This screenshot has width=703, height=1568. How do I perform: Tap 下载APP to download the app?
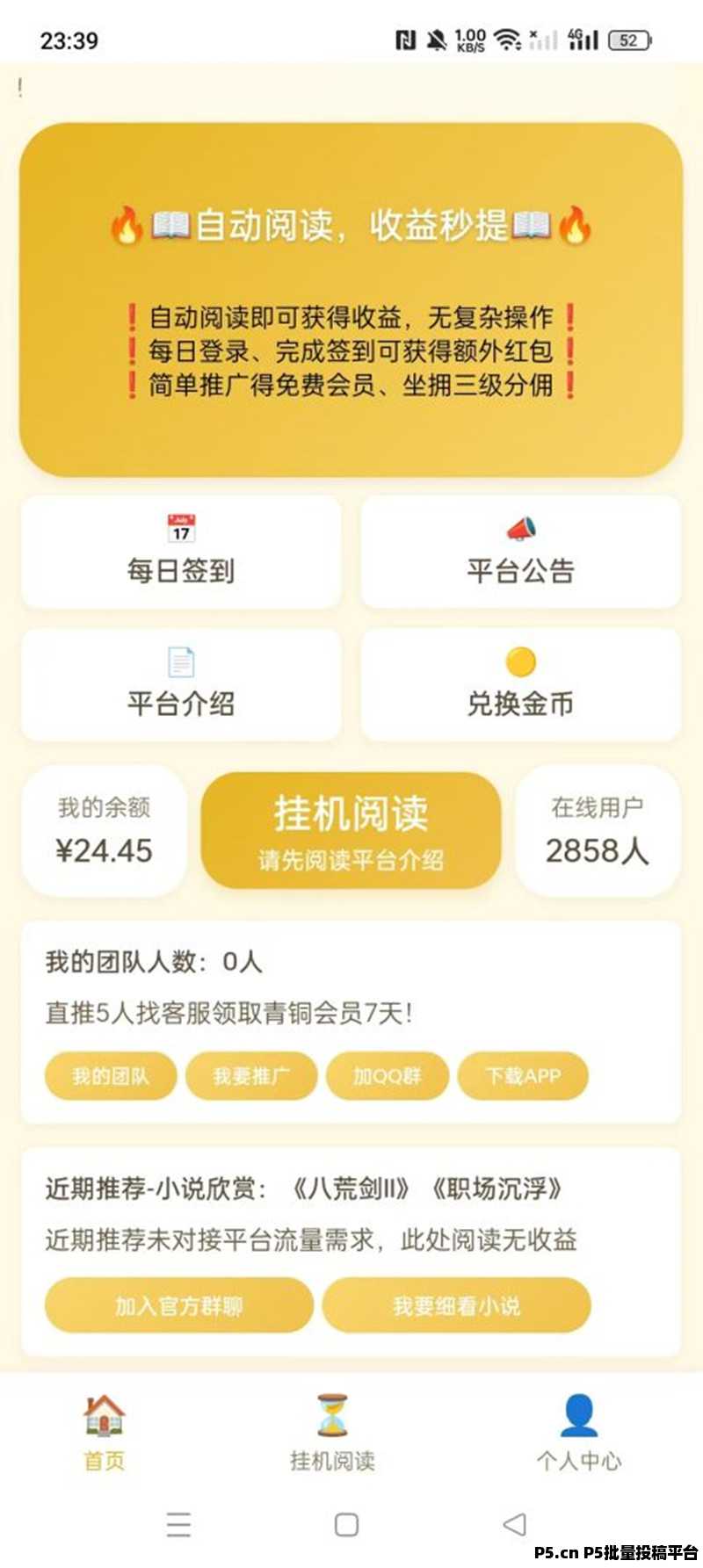(x=523, y=1076)
